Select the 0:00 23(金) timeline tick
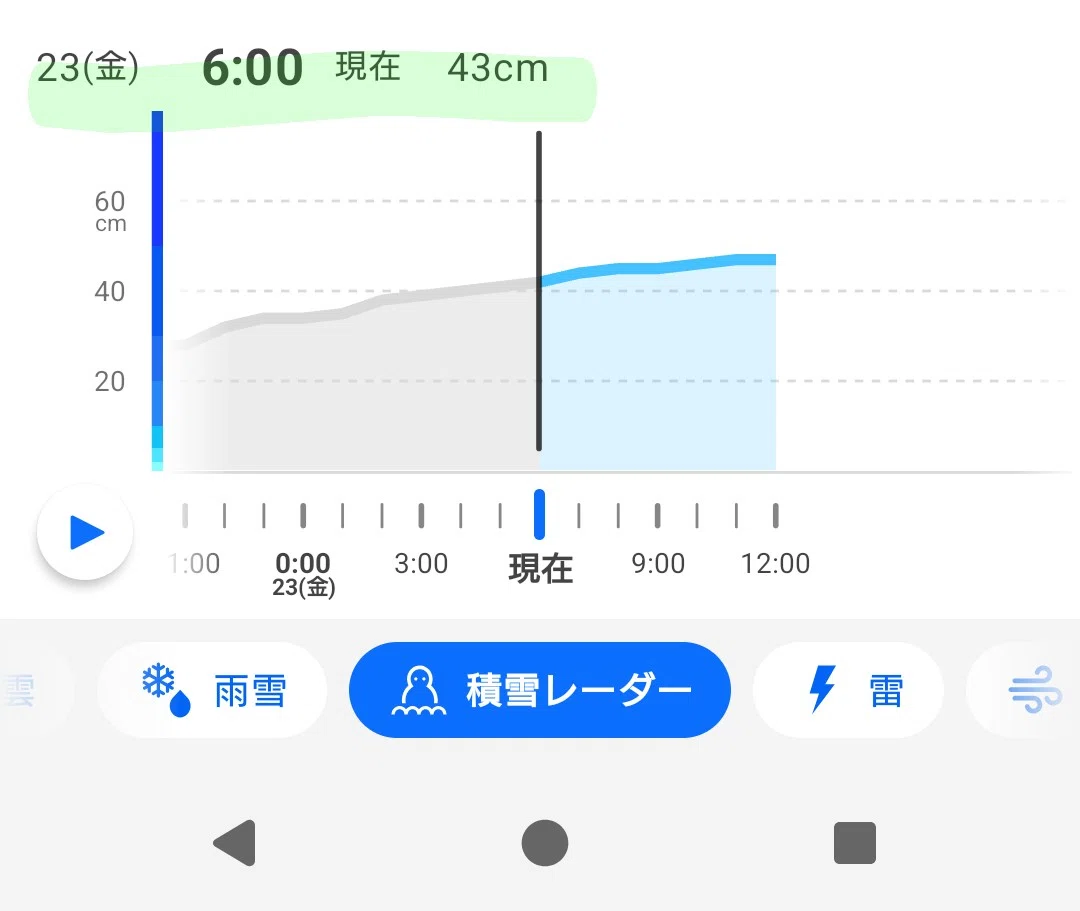Image resolution: width=1080 pixels, height=911 pixels. pos(303,516)
